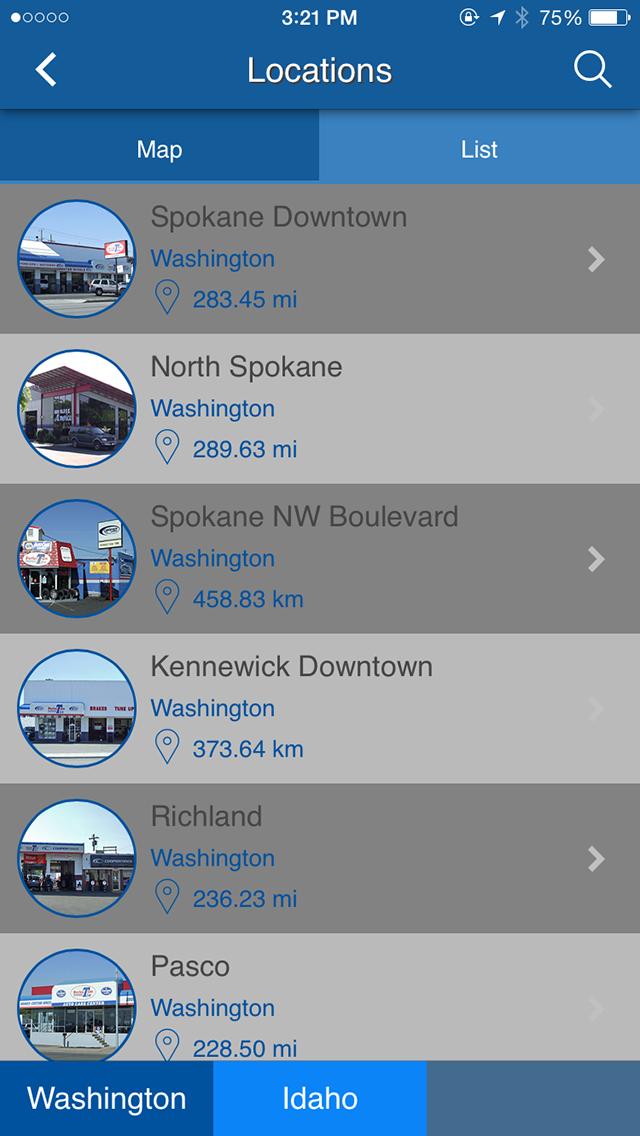The image size is (640, 1136).
Task: Show Idaho locations
Action: pos(320,1098)
